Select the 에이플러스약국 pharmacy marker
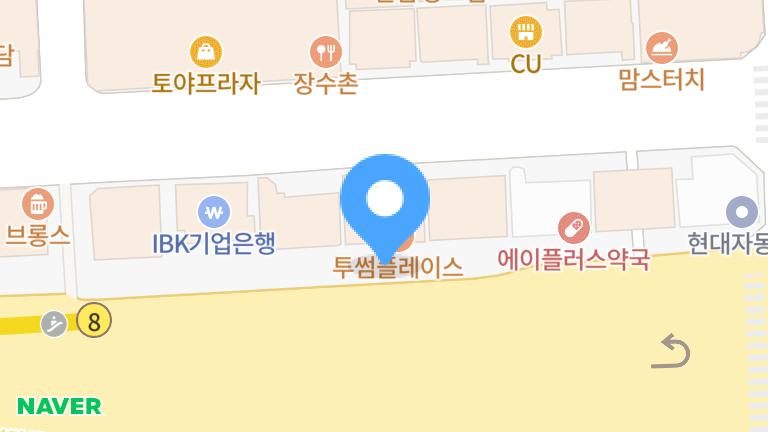 click(x=574, y=228)
